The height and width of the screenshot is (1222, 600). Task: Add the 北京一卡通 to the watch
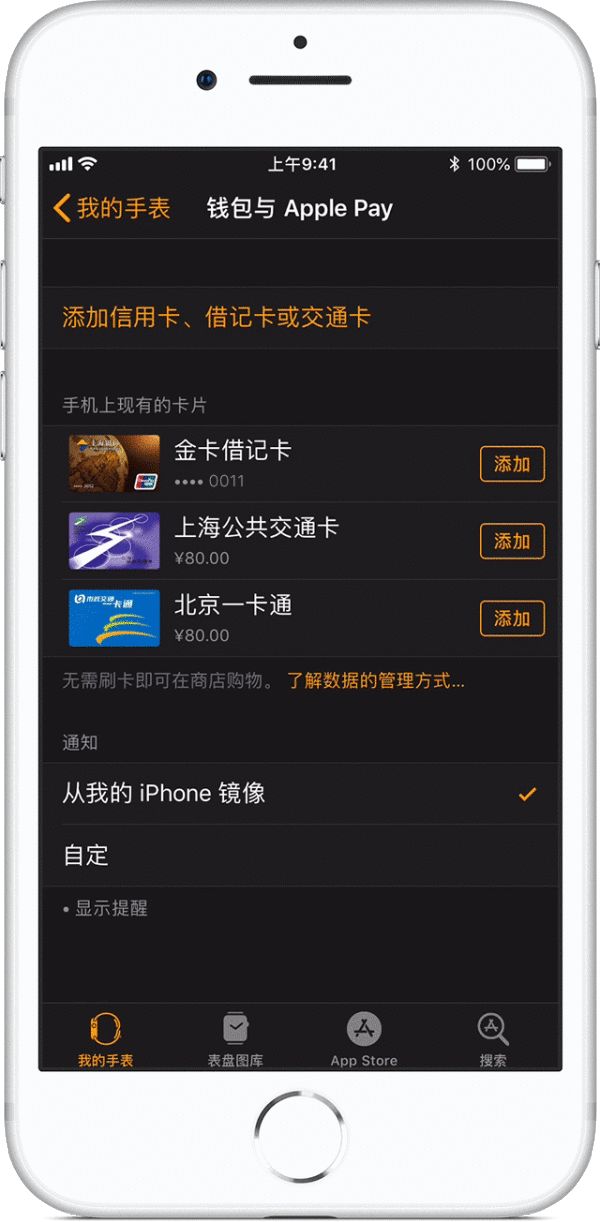pyautogui.click(x=512, y=618)
